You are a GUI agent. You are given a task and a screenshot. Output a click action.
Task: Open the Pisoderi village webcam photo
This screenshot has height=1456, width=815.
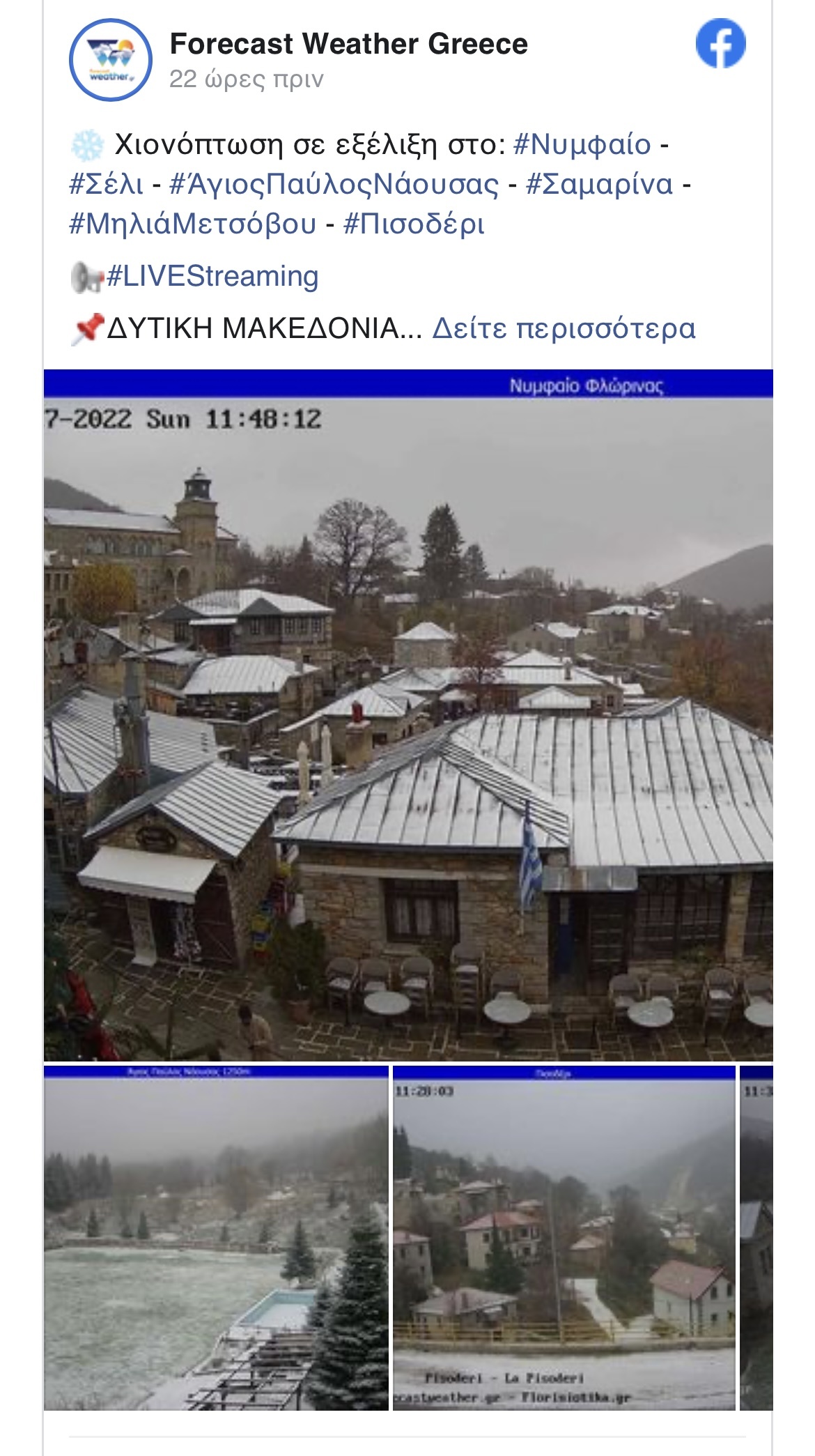tap(564, 1237)
